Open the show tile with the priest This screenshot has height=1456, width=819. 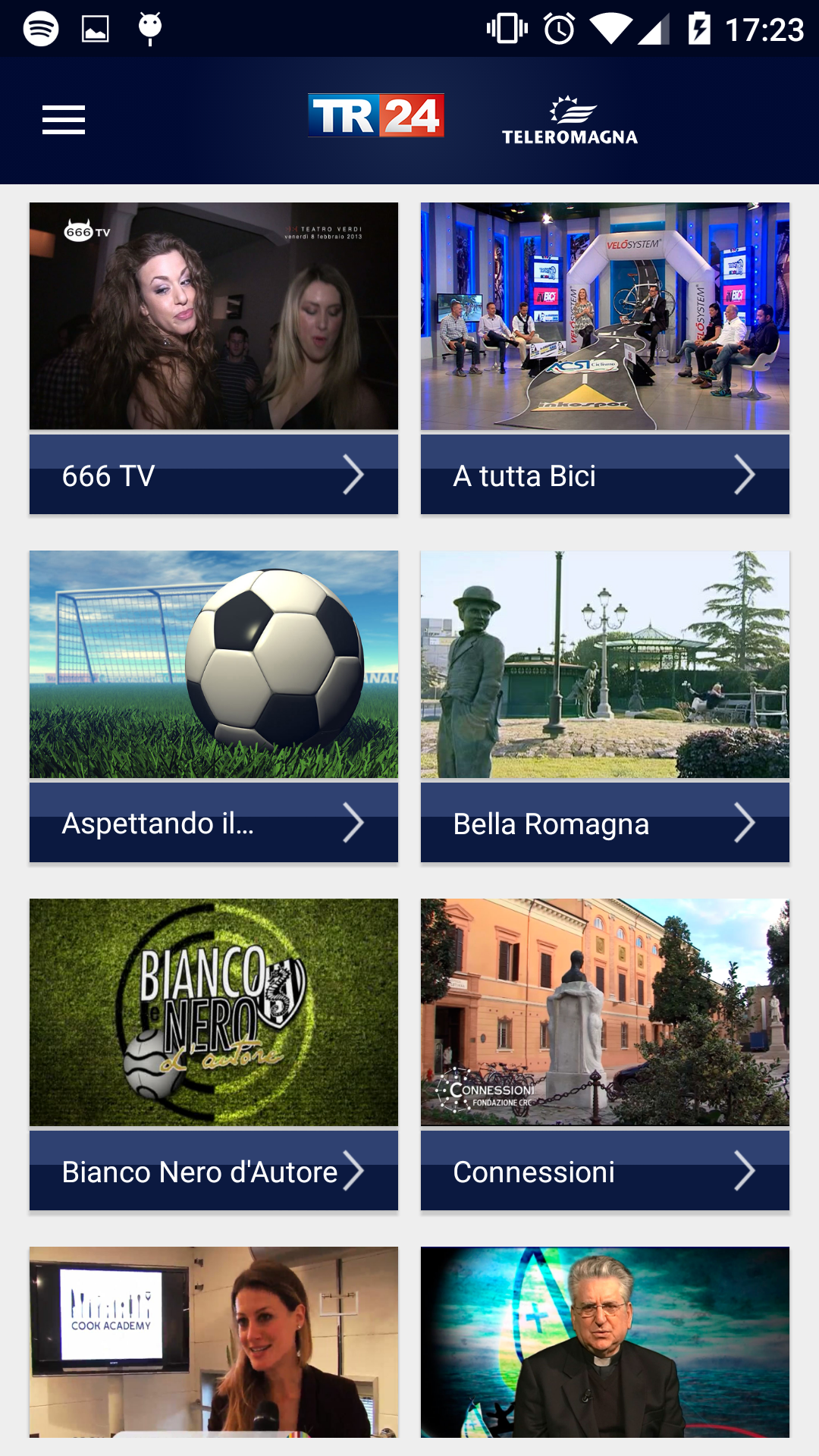604,1342
